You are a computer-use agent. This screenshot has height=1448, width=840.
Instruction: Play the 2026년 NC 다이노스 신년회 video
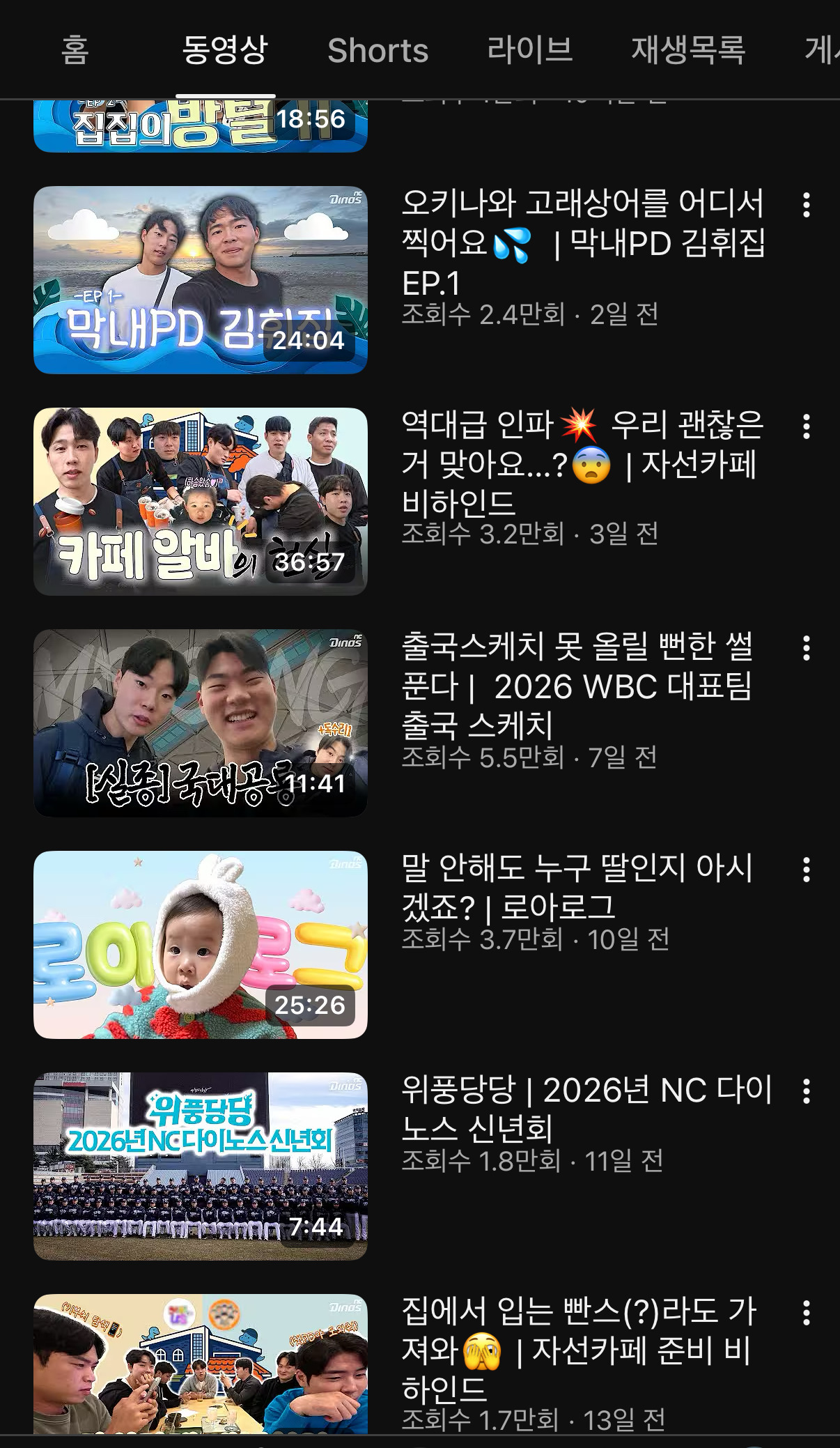(201, 1166)
